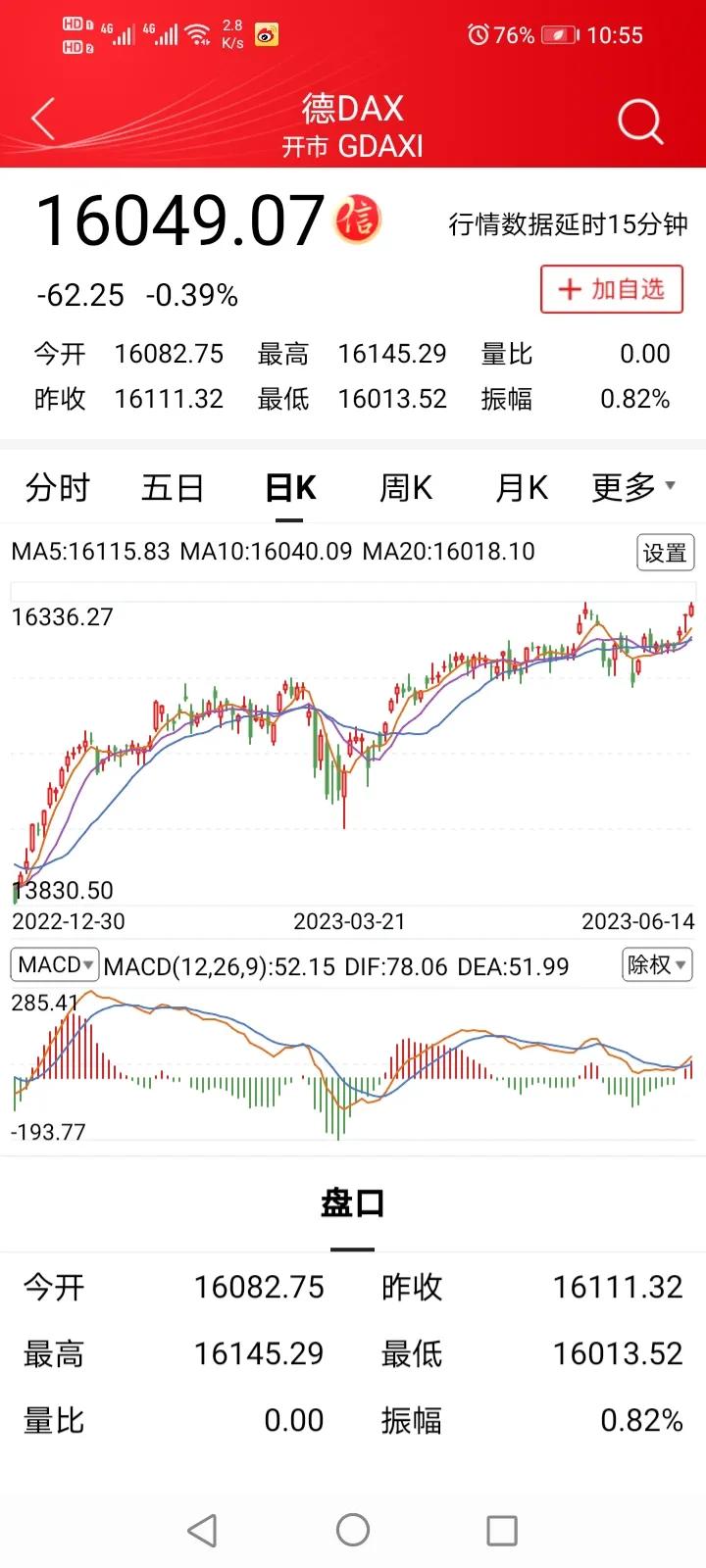
Task: Tap the alarm clock icon in the status bar
Action: 478,35
